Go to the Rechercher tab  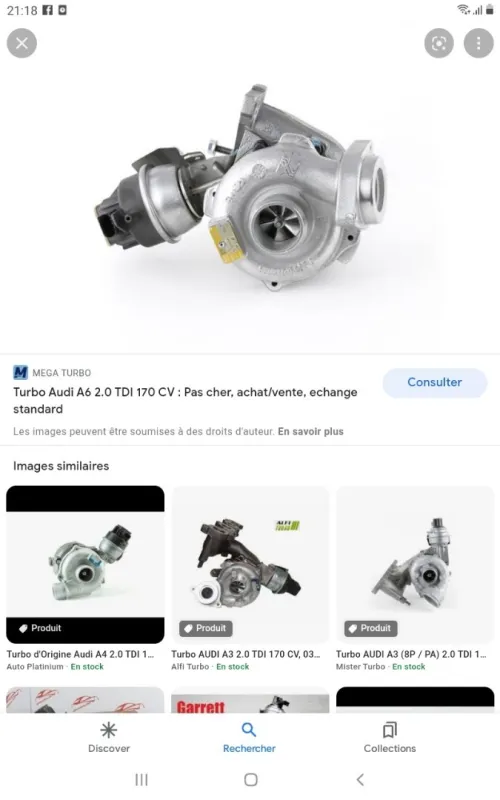[249, 738]
